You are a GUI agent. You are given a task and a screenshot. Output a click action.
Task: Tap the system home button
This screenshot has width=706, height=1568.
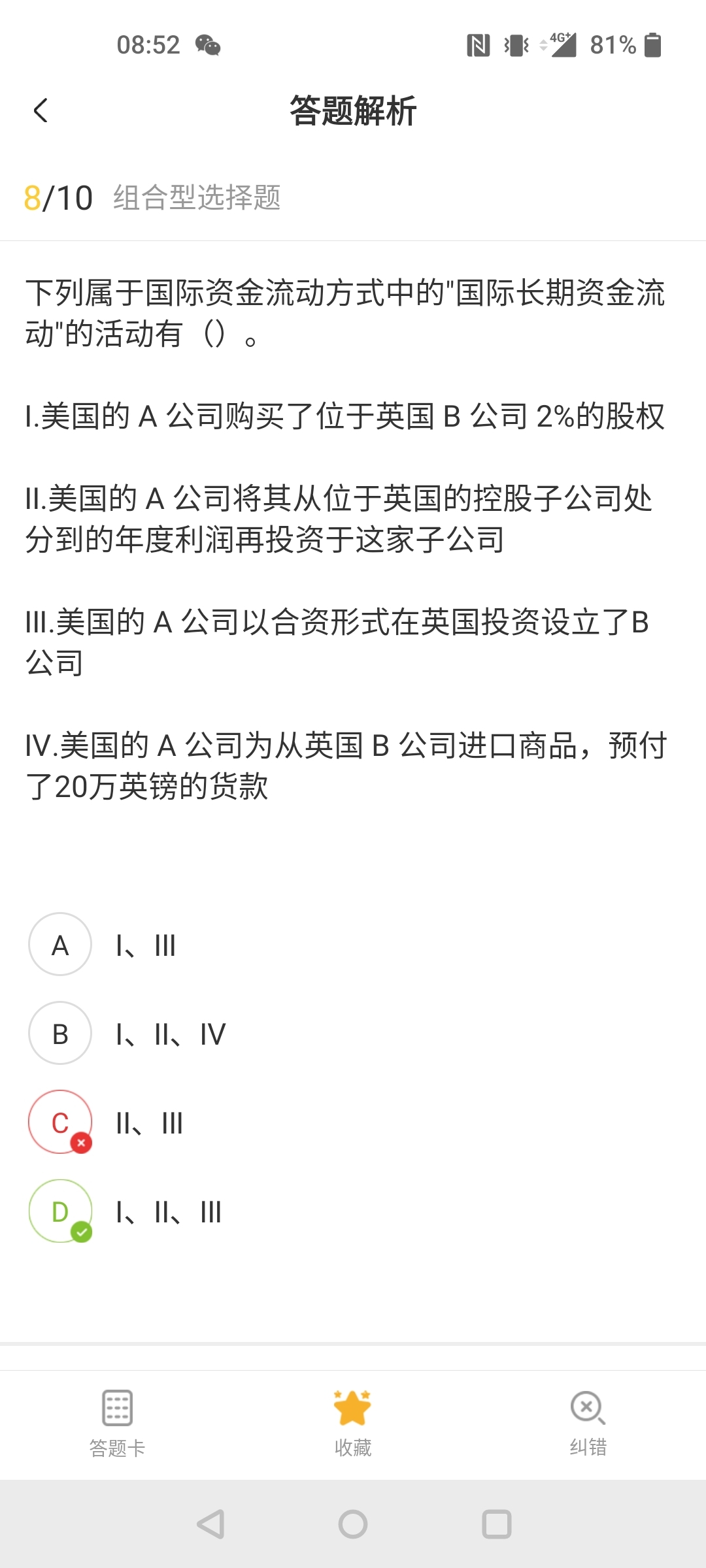353,1524
